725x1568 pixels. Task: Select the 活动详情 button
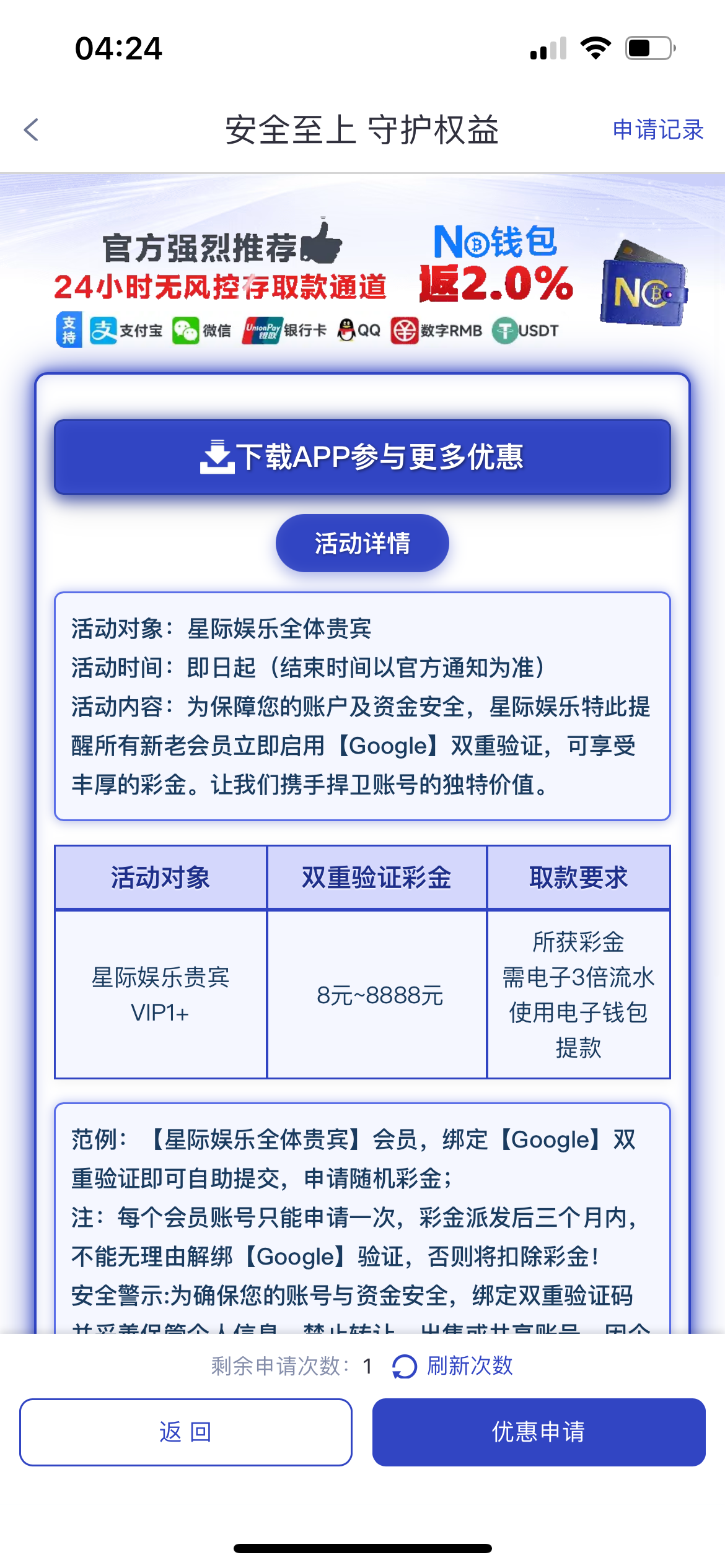point(362,543)
